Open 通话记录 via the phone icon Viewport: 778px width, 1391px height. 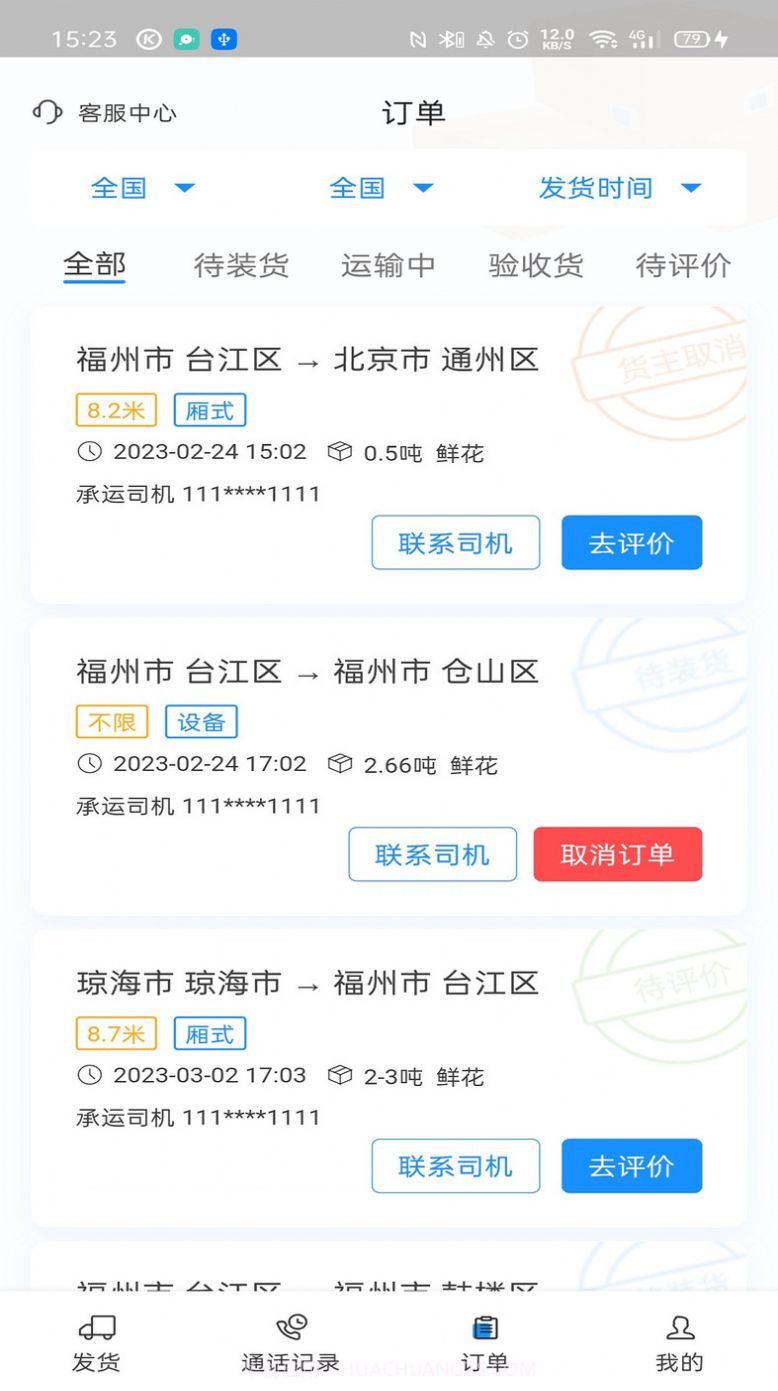point(292,1327)
